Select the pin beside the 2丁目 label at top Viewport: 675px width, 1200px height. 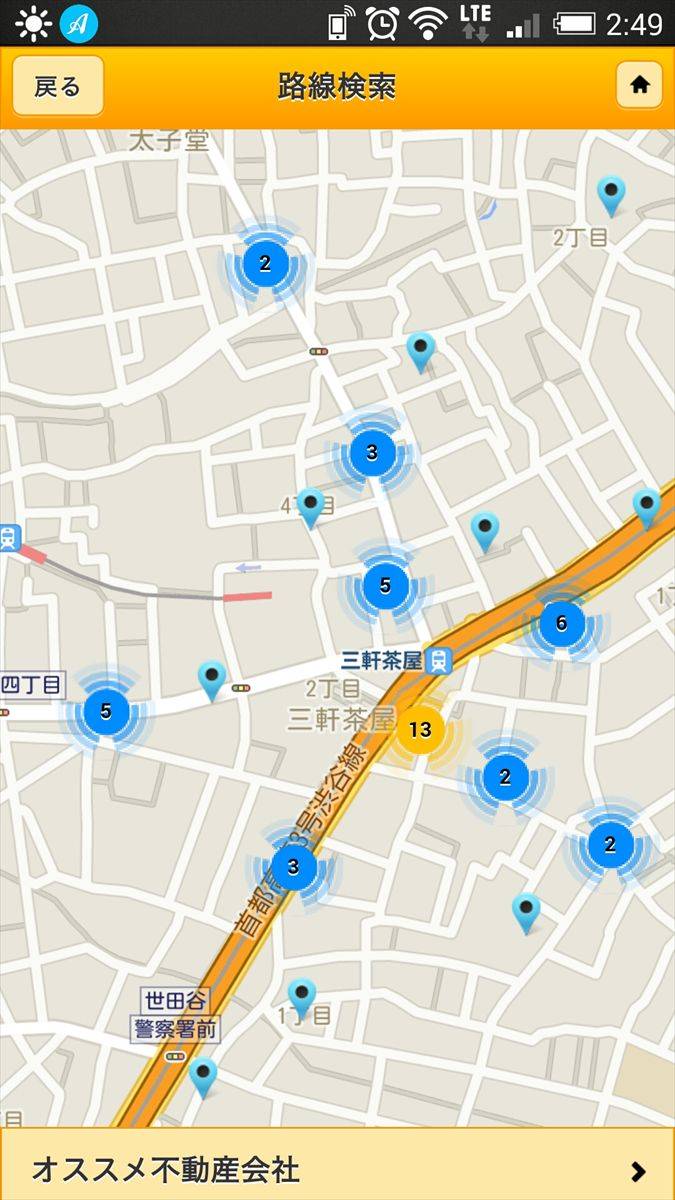click(611, 195)
